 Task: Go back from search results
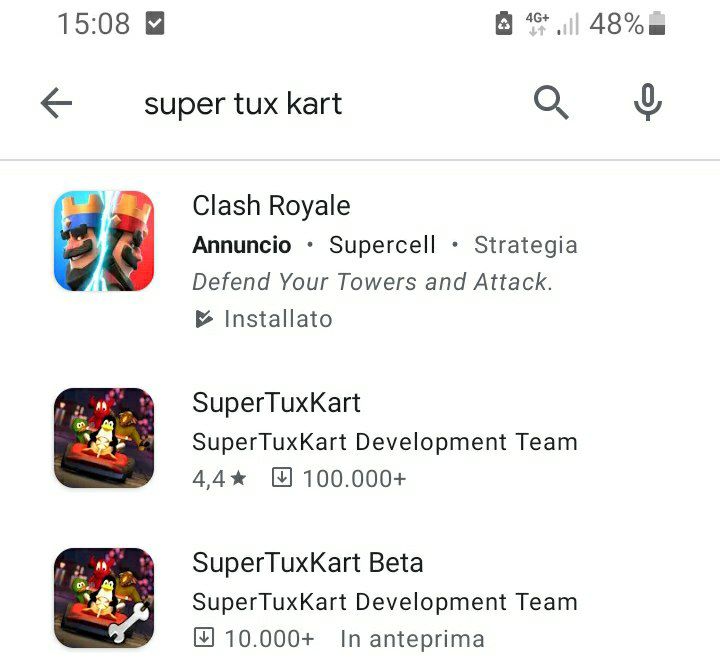coord(57,103)
